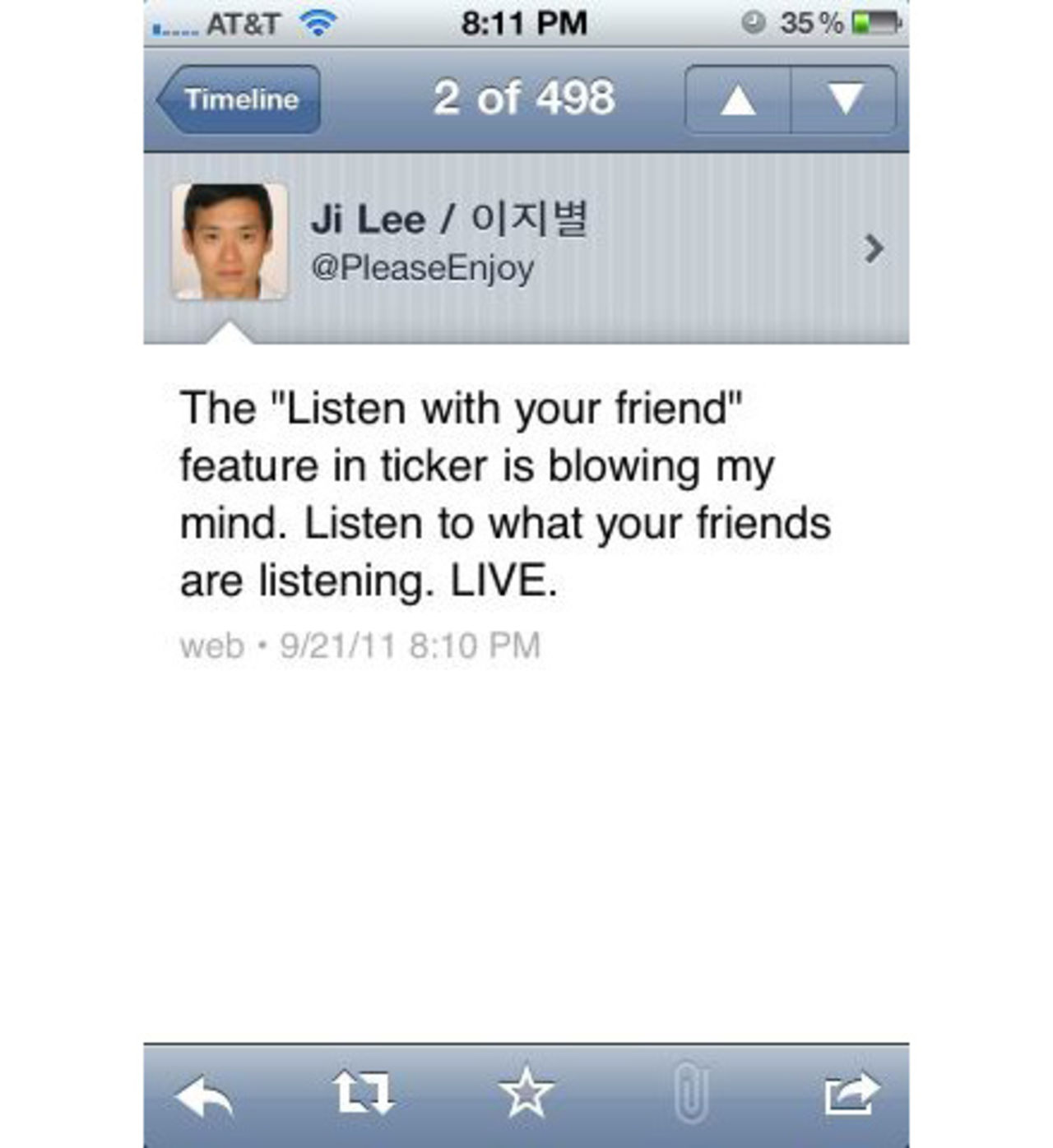Screen dimensions: 1053x1148
Task: Retweet this tweet
Action: [364, 1095]
